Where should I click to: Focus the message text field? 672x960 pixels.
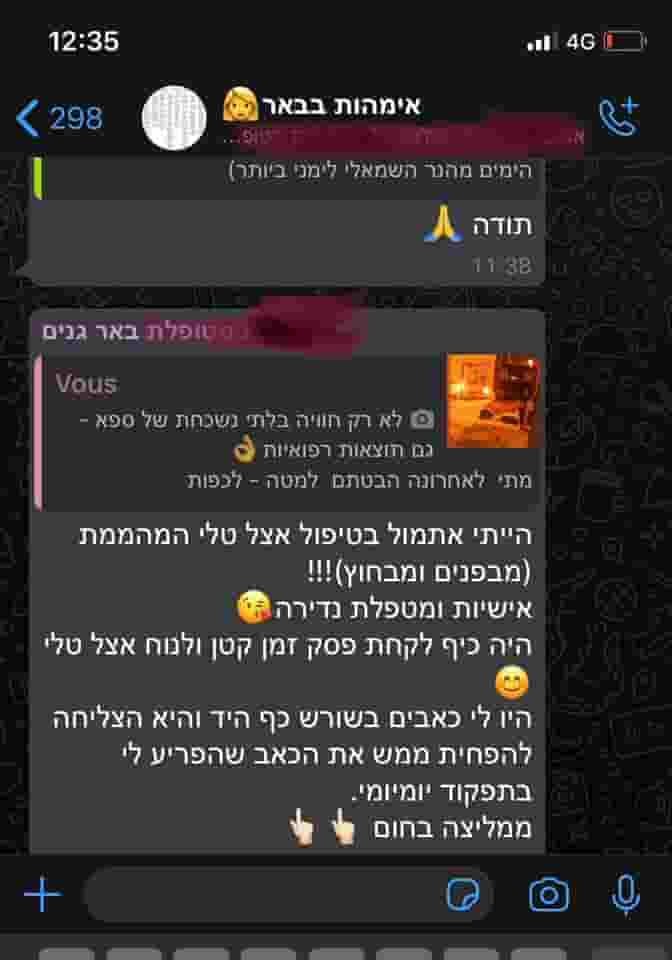click(x=263, y=894)
